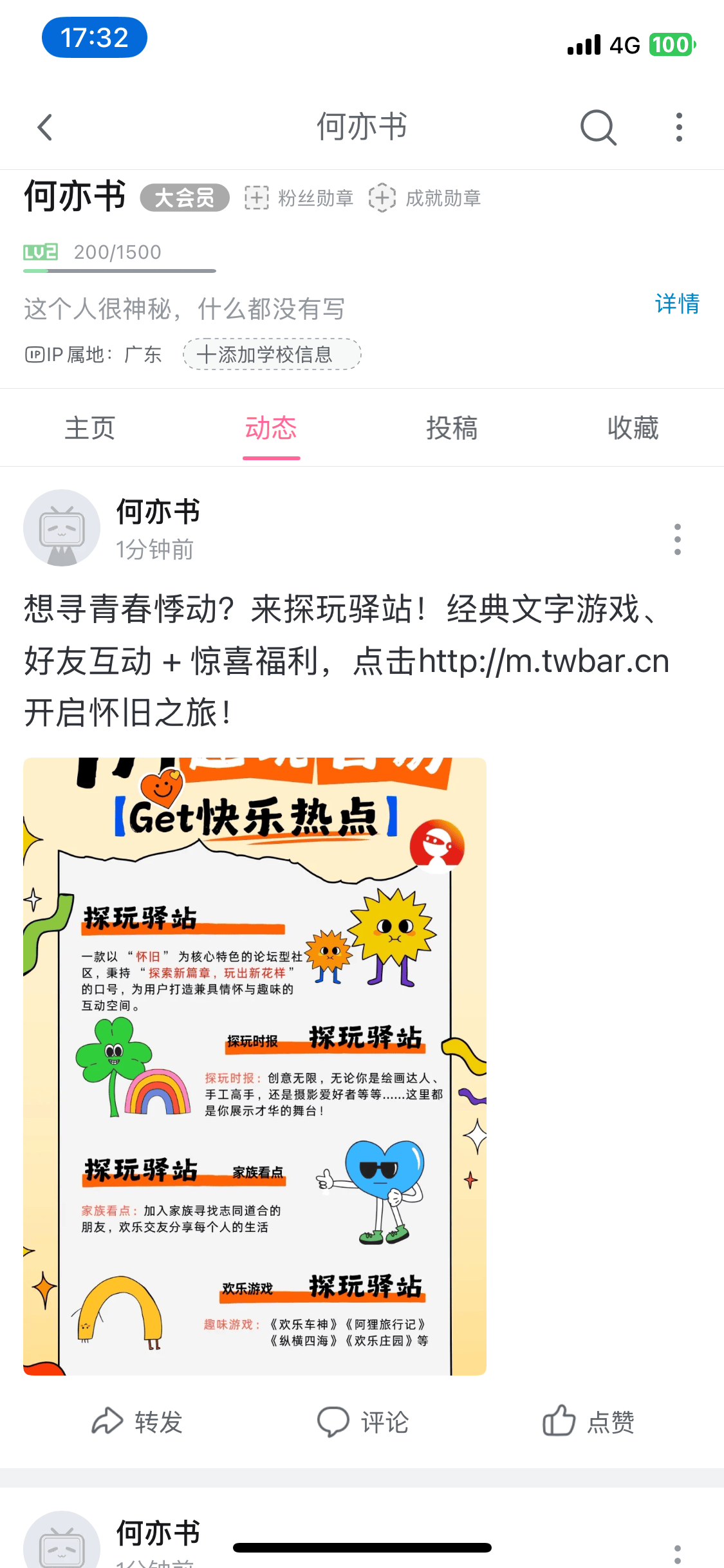Open the first post's avatar
This screenshot has width=724, height=1568.
[62, 528]
